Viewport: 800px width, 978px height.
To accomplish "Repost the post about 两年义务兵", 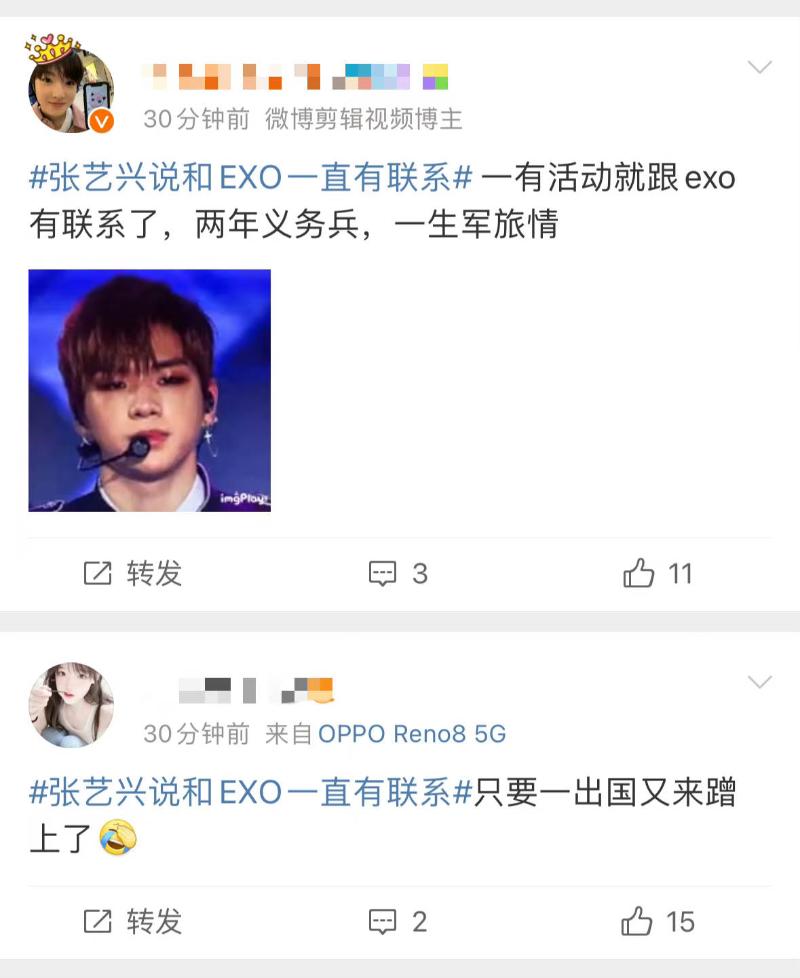I will 133,573.
